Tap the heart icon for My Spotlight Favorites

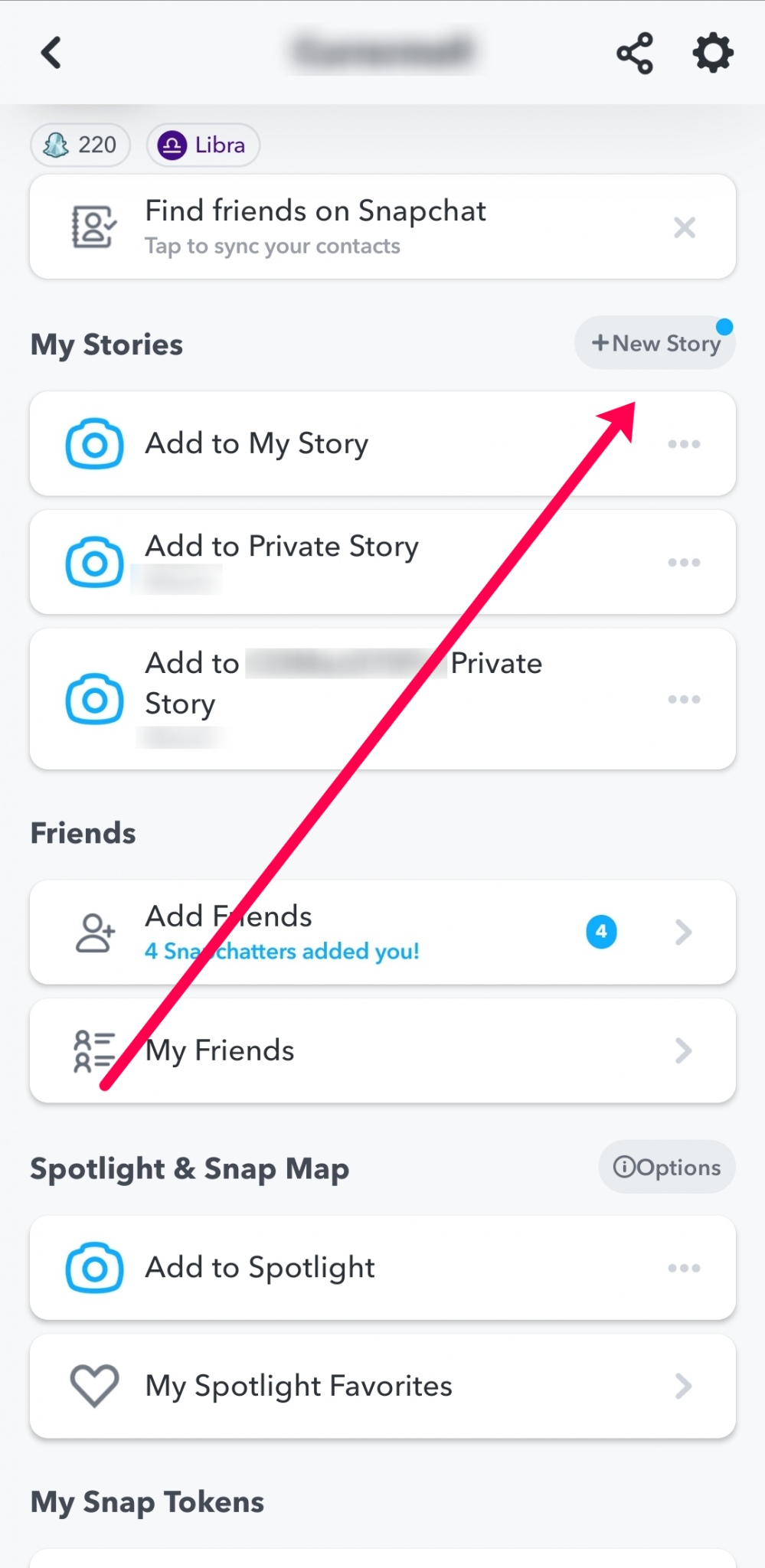(93, 1387)
